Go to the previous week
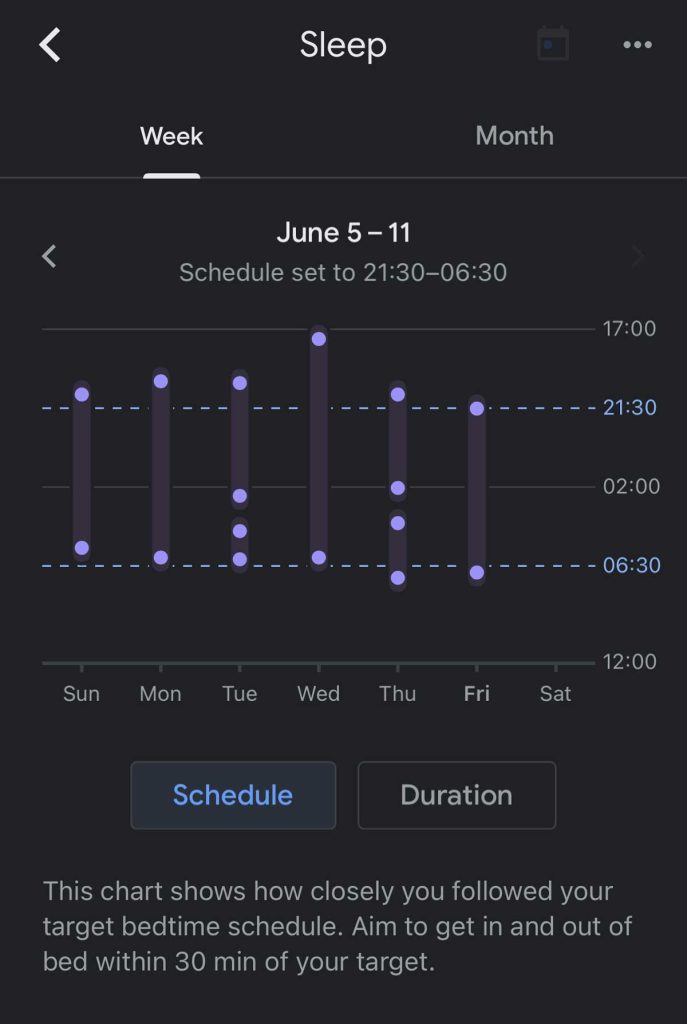Screen dimensions: 687x1024 point(50,256)
